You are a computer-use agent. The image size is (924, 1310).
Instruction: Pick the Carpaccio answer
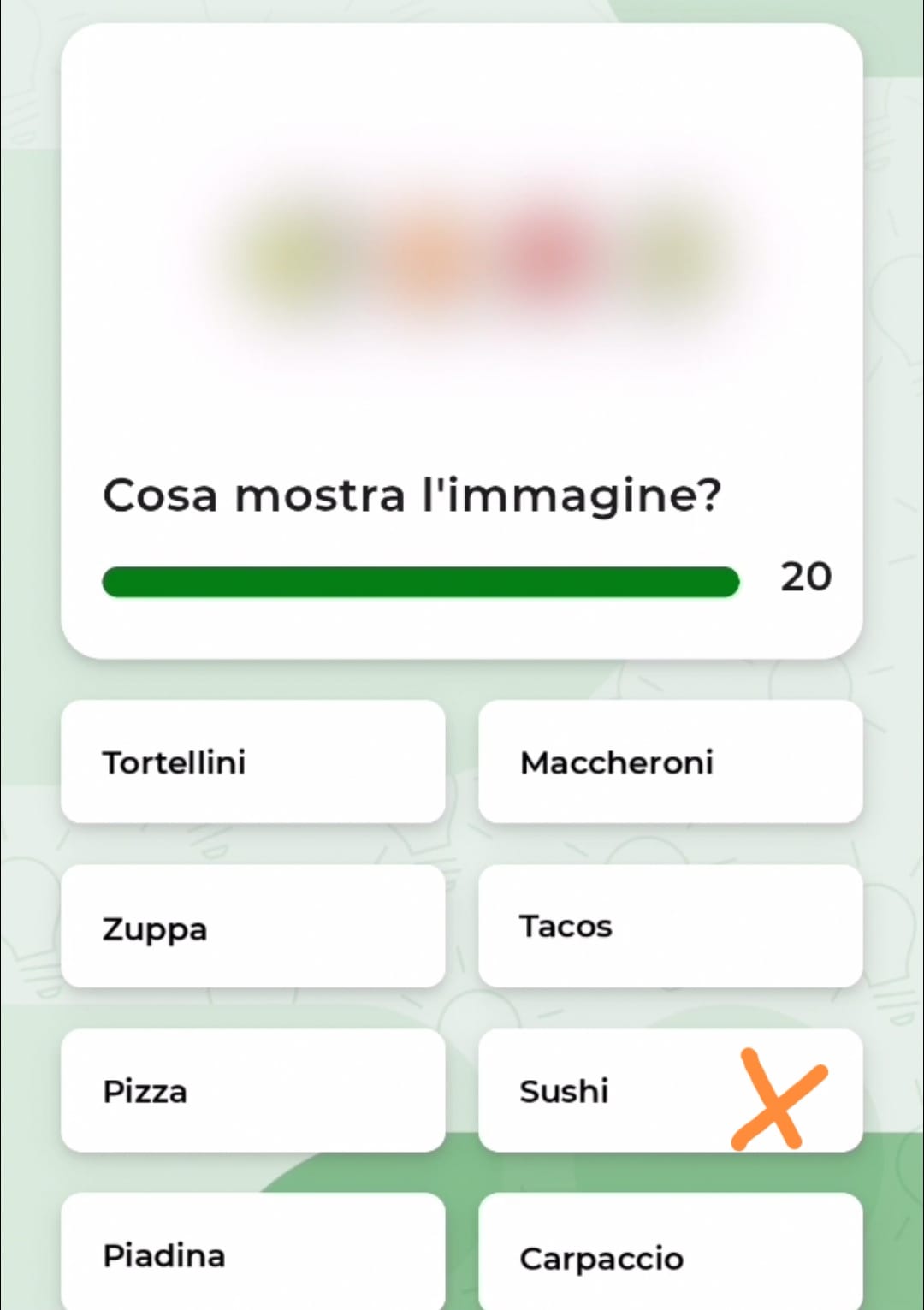click(x=670, y=1255)
